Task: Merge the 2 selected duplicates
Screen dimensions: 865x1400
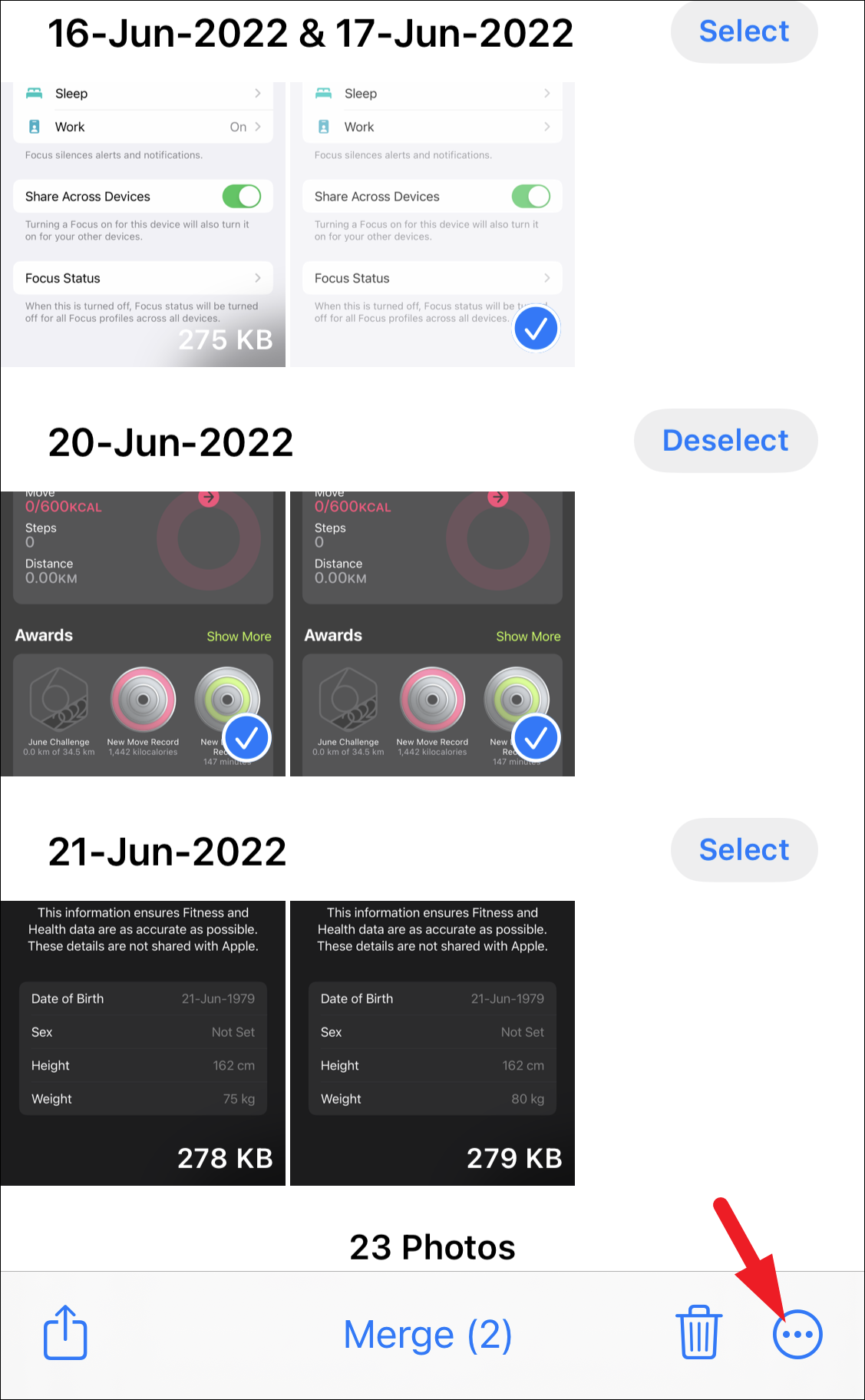Action: pos(428,1335)
